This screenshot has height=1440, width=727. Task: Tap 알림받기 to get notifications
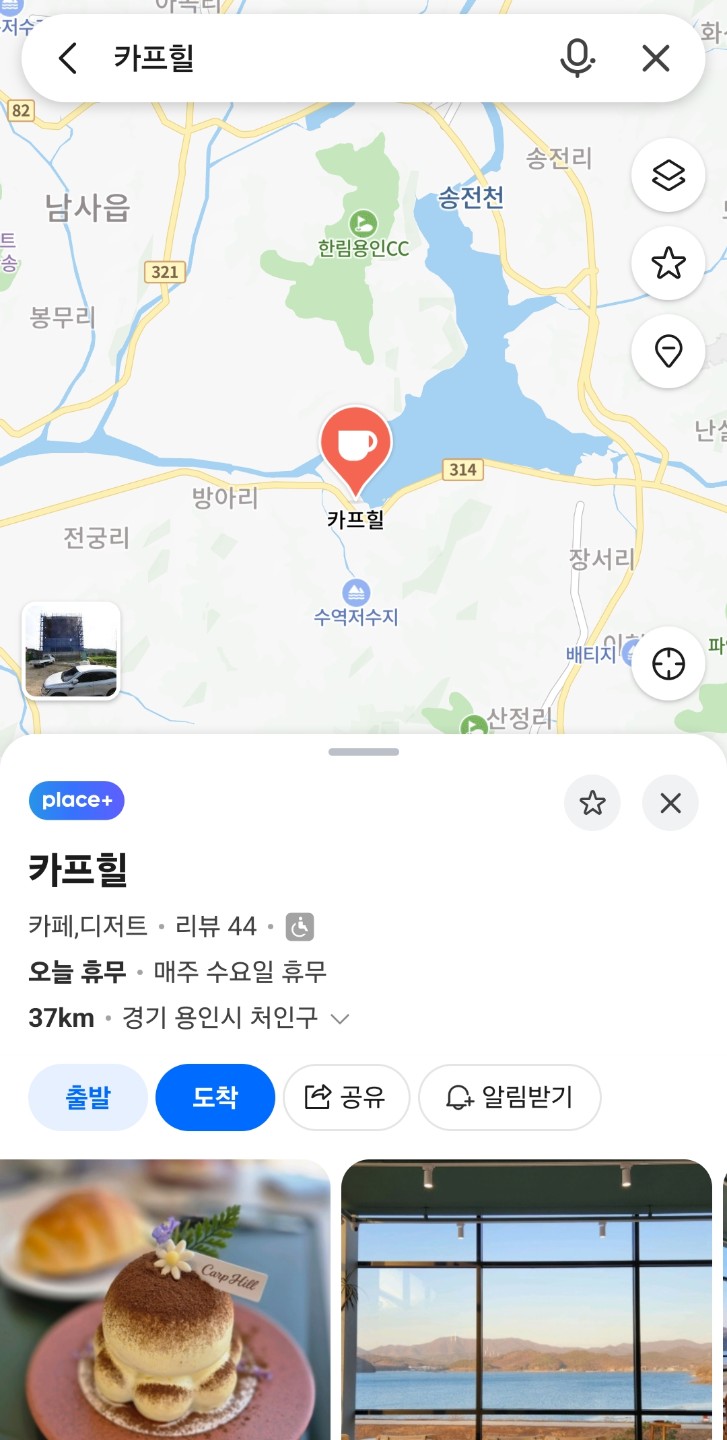[509, 1097]
